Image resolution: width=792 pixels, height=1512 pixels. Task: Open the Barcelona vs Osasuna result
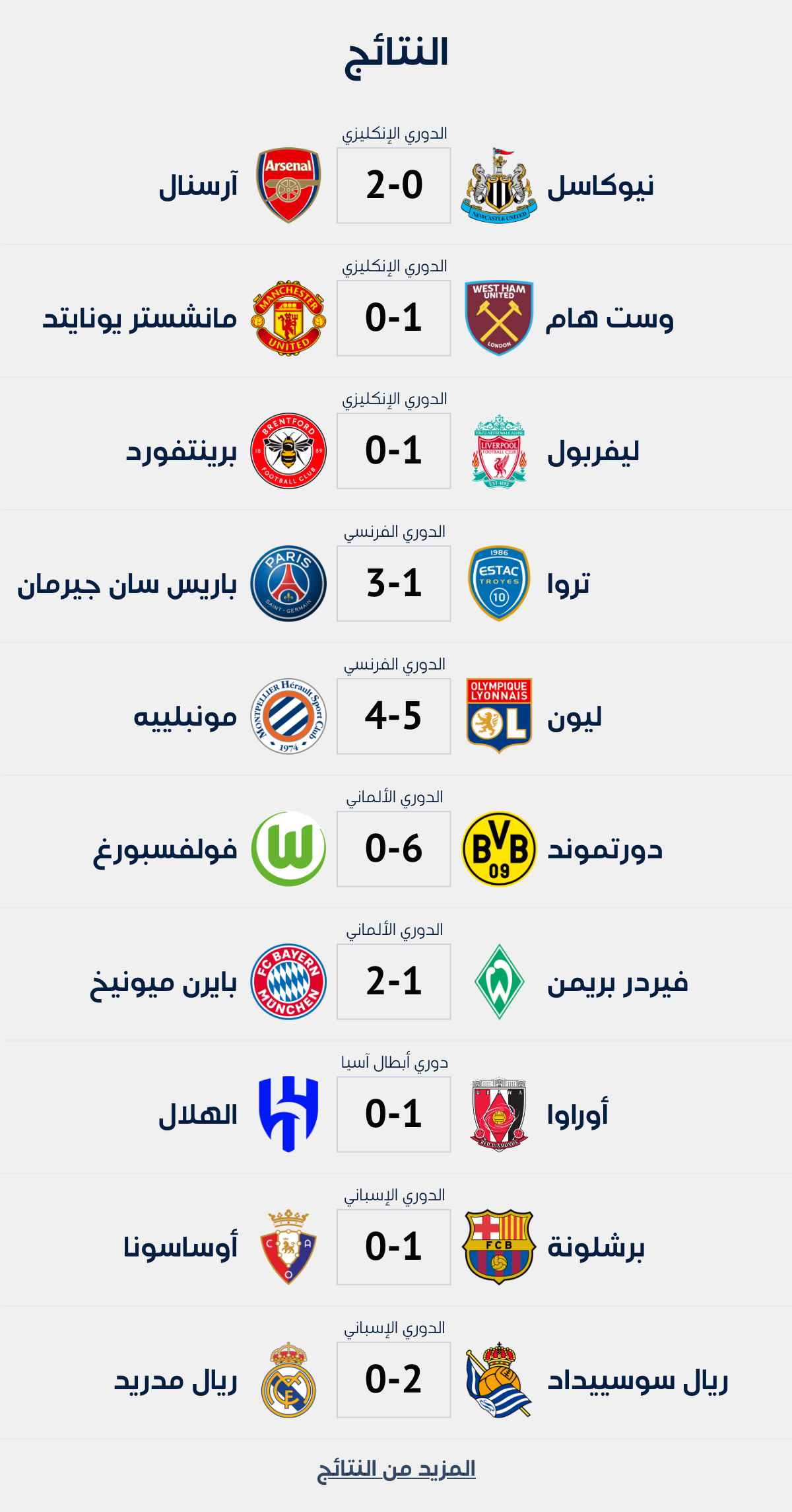pyautogui.click(x=394, y=1247)
